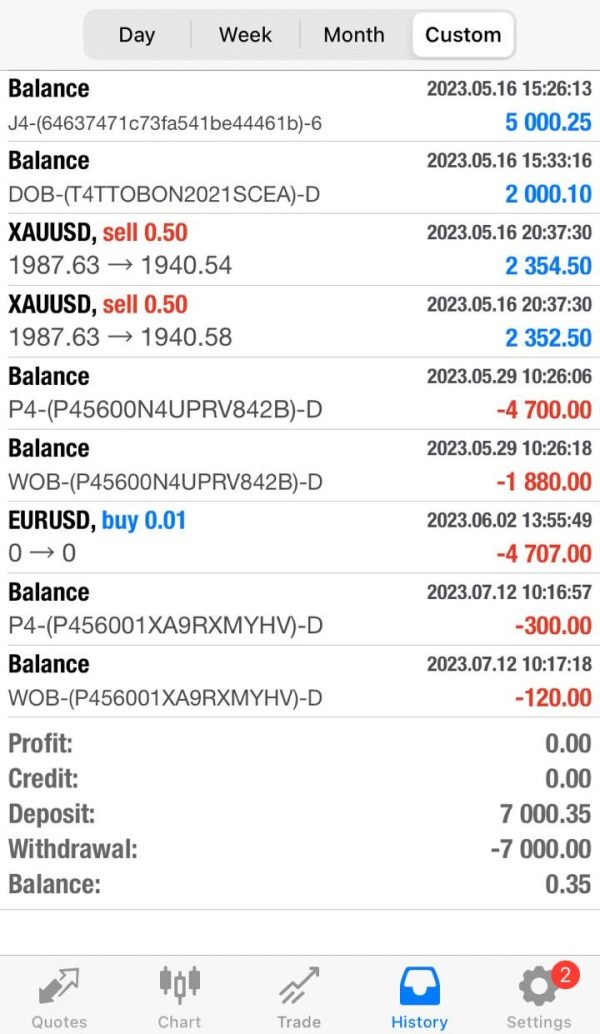600x1034 pixels.
Task: Open the -4 700.00 balance withdrawal row
Action: point(300,393)
